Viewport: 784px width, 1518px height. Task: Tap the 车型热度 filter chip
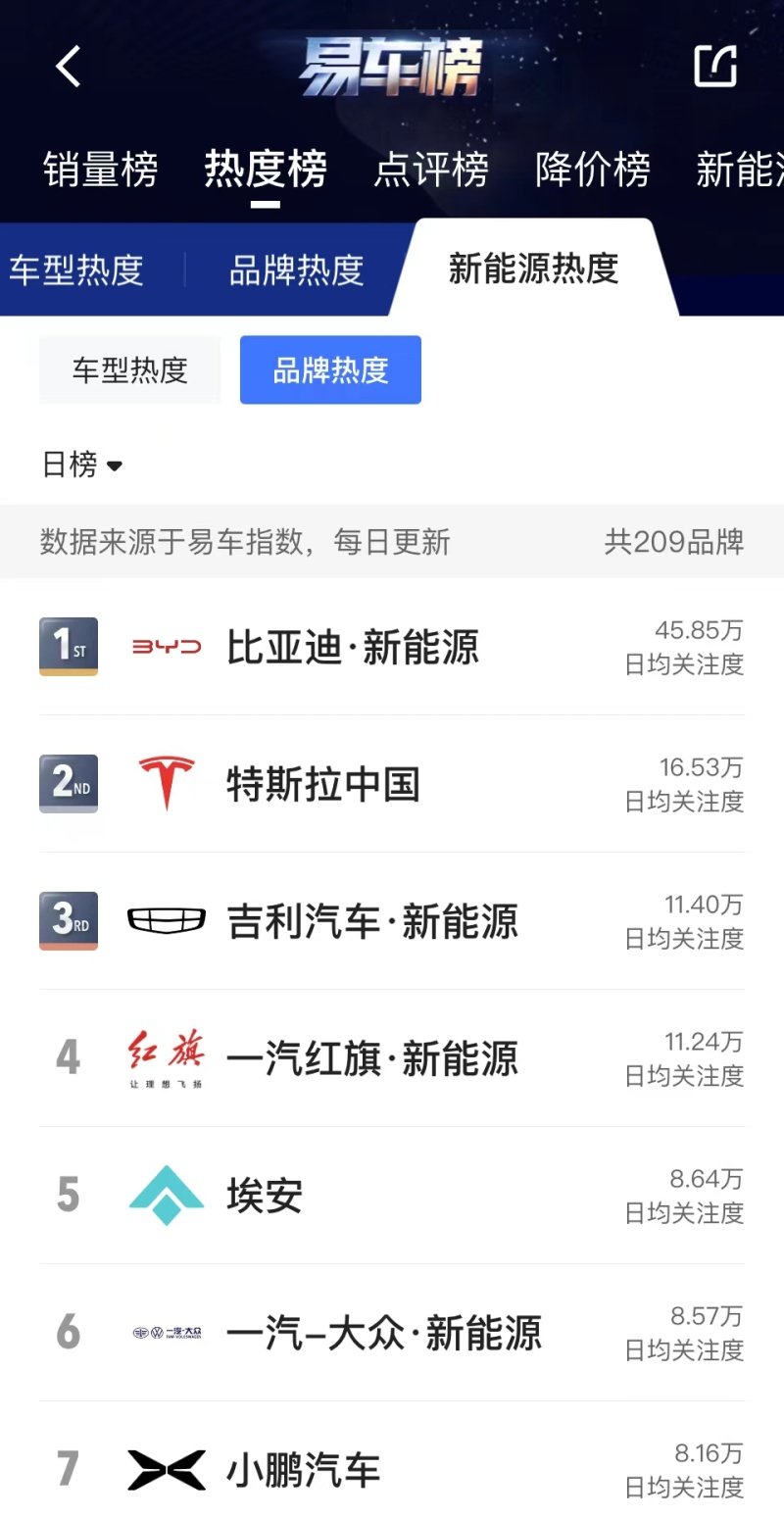pos(129,369)
